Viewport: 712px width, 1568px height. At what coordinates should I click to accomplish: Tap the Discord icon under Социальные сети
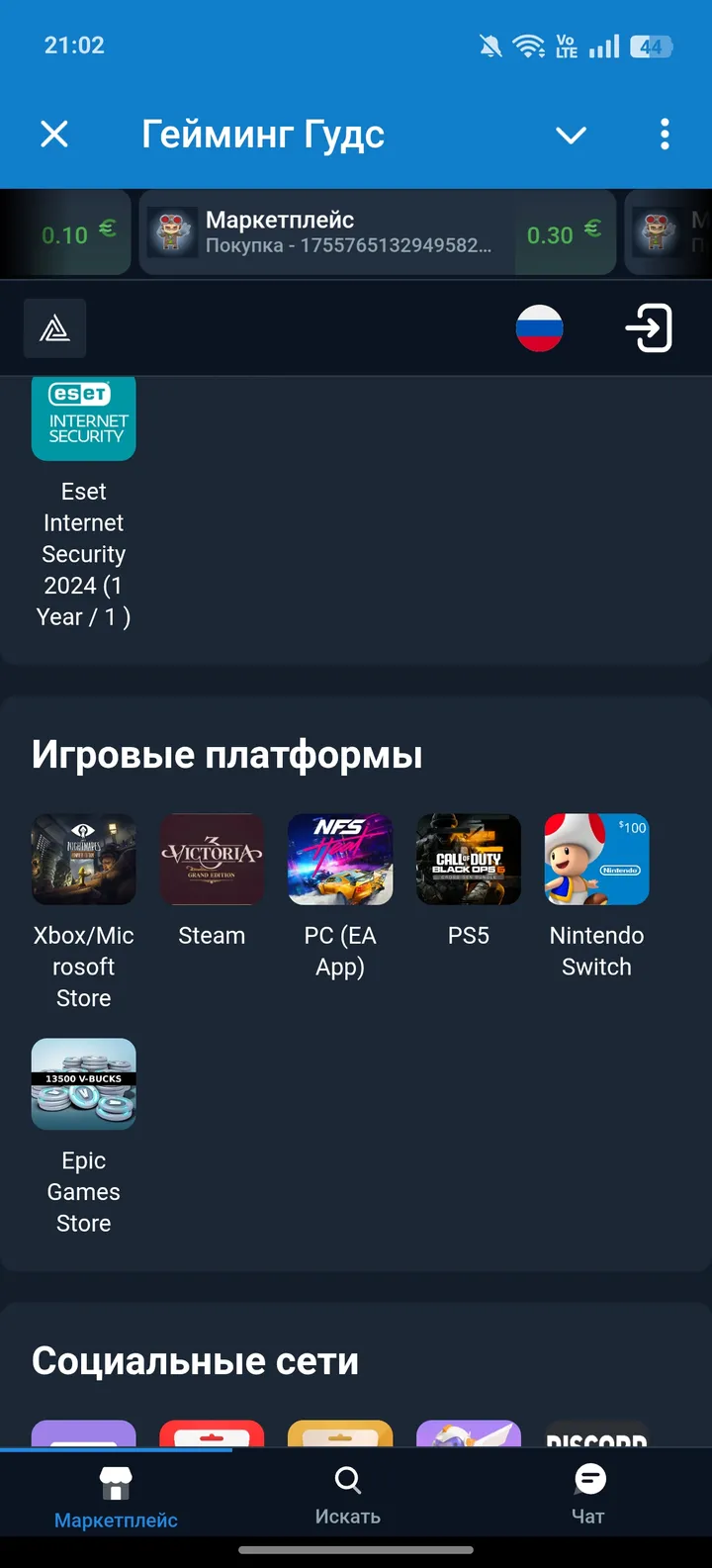[596, 1439]
